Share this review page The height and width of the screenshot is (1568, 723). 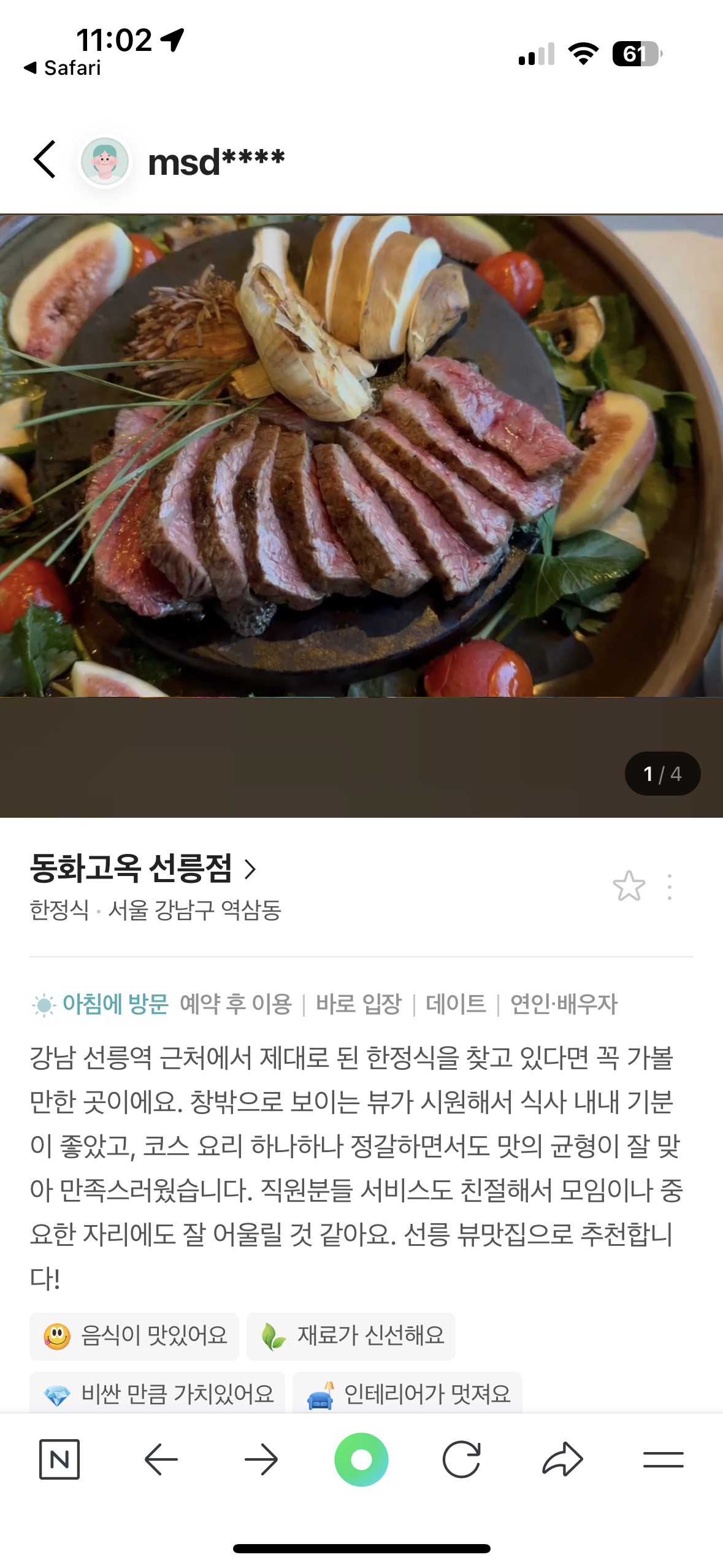coord(562,1459)
